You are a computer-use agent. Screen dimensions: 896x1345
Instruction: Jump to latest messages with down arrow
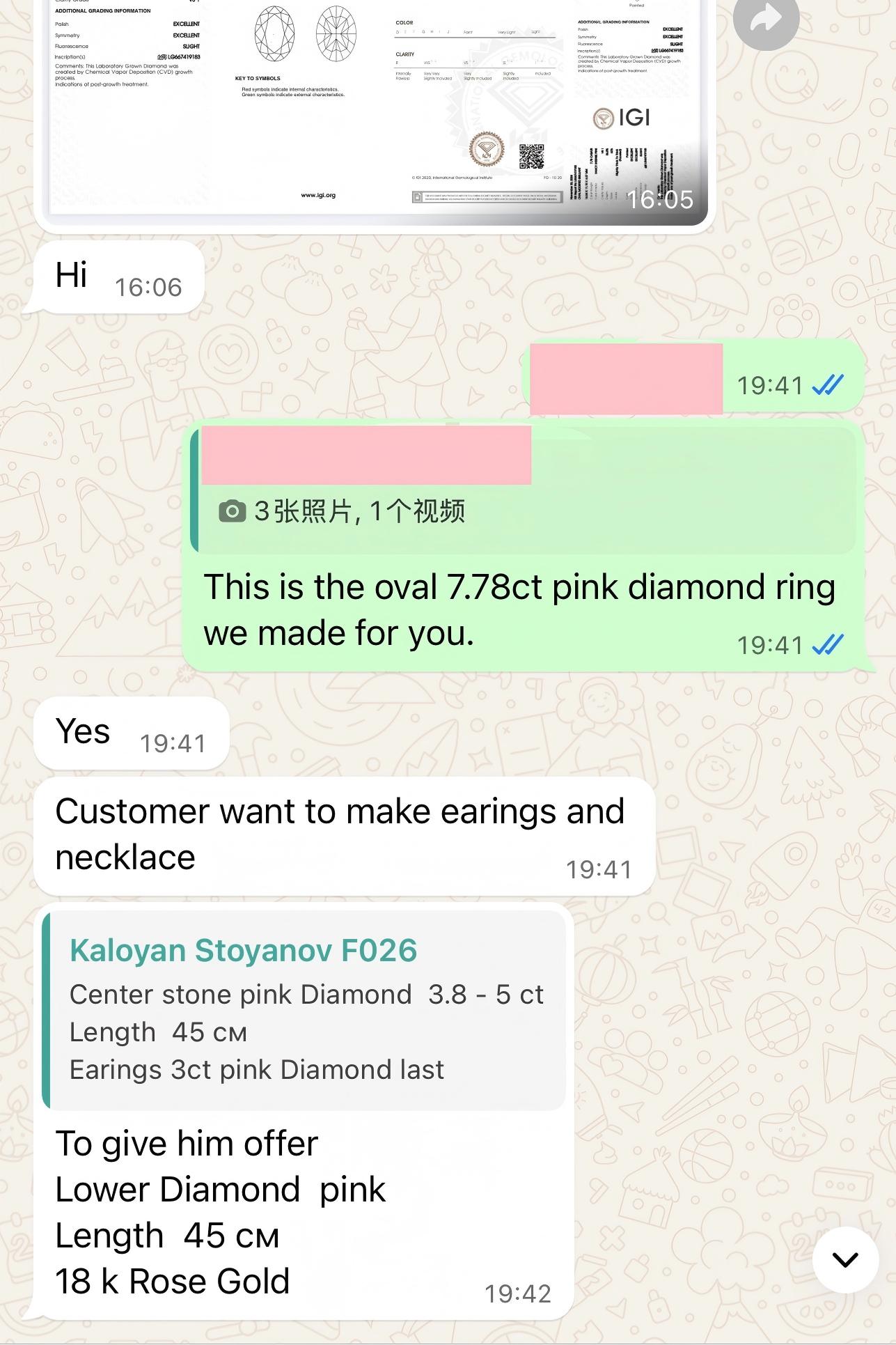click(845, 1259)
